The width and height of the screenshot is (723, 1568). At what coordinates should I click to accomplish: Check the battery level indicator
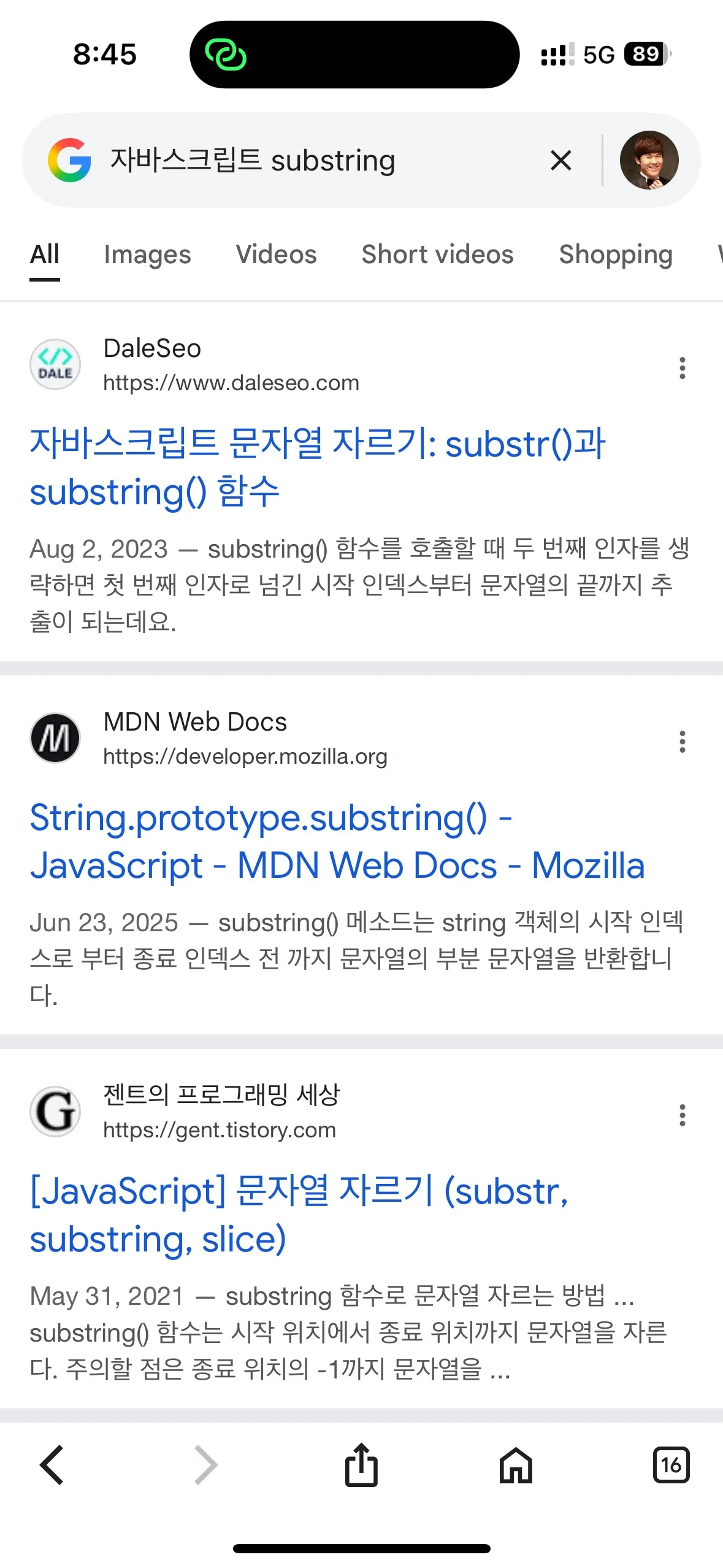point(643,54)
